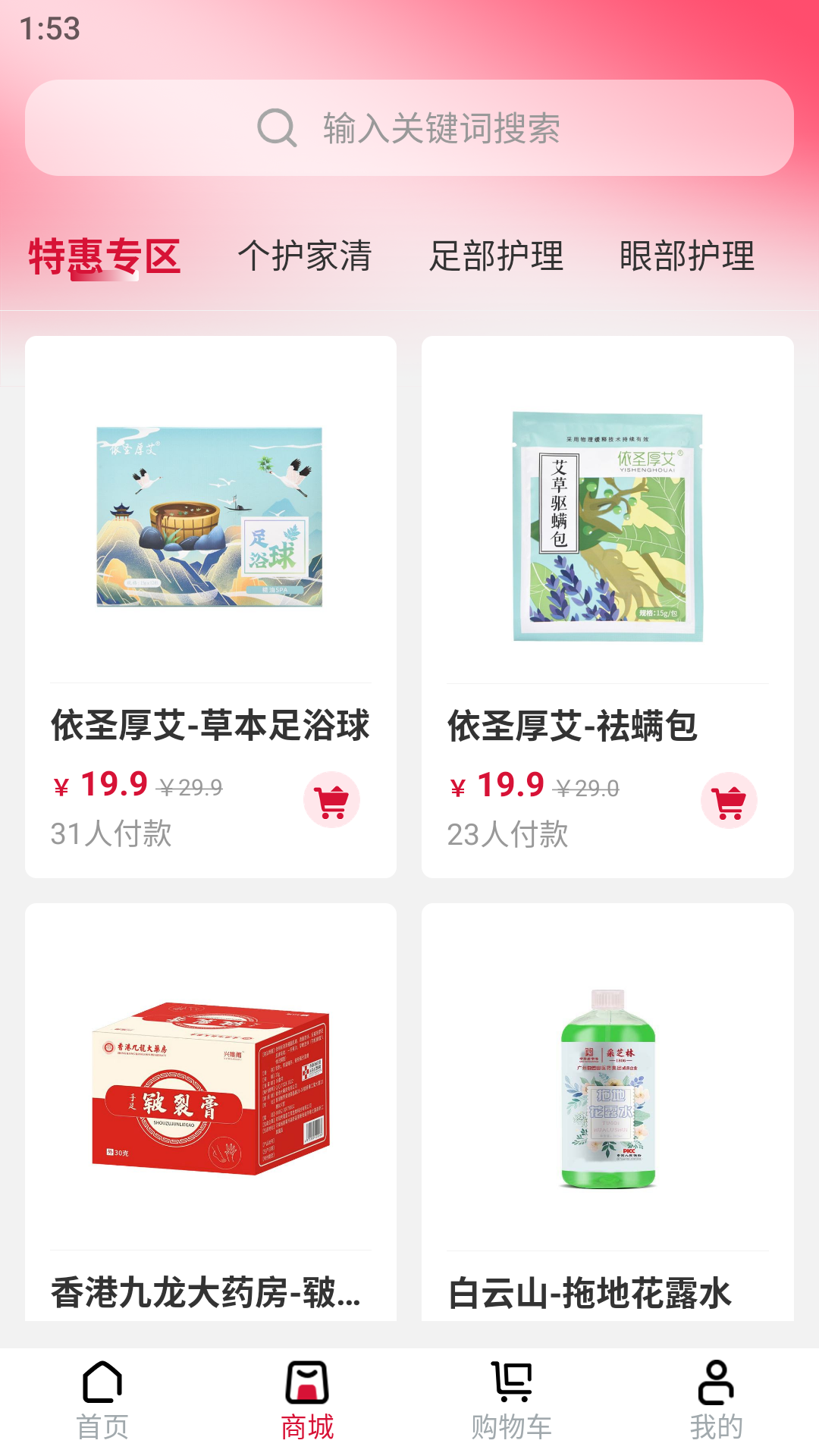
Task: Add 草本足浴球 to the cart
Action: click(x=331, y=800)
